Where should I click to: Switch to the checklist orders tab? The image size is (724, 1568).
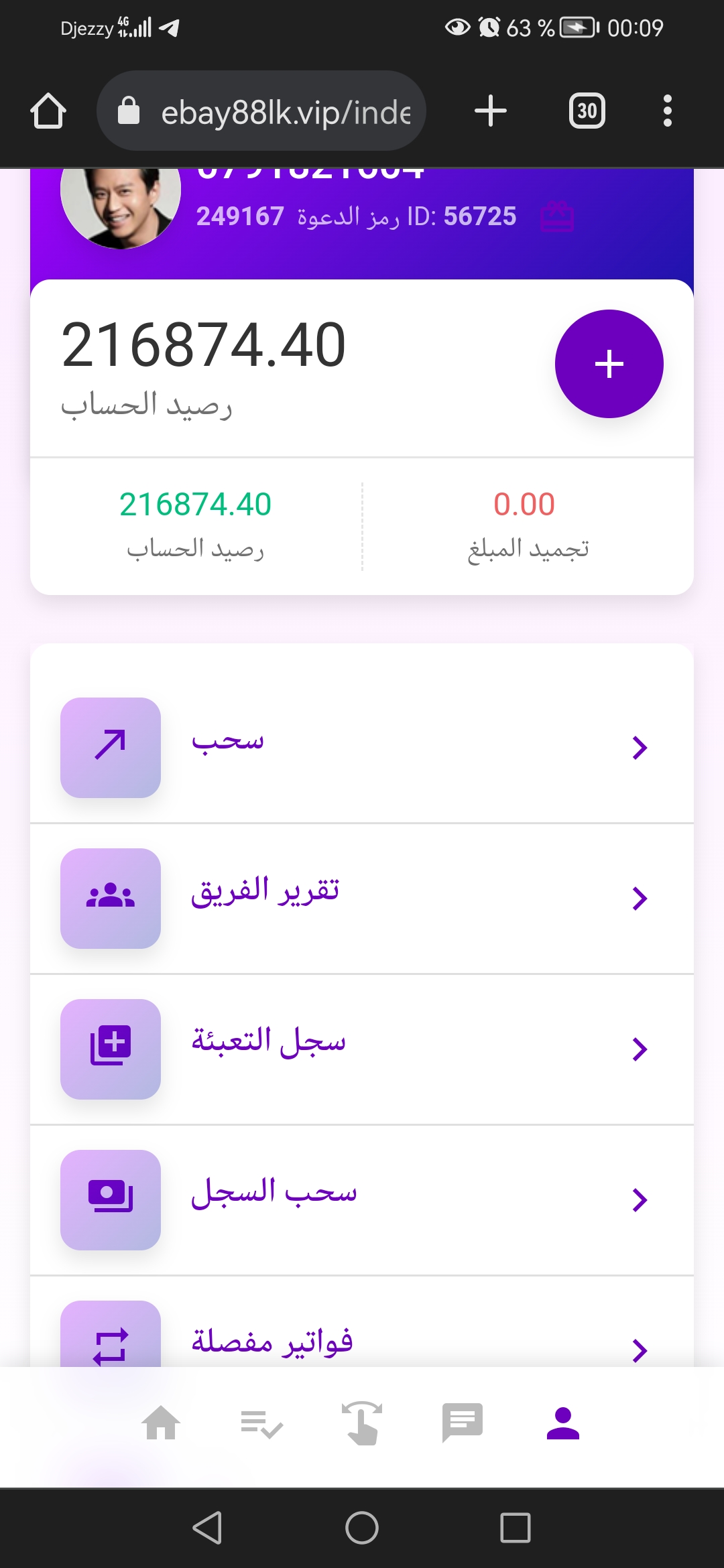[x=261, y=1423]
